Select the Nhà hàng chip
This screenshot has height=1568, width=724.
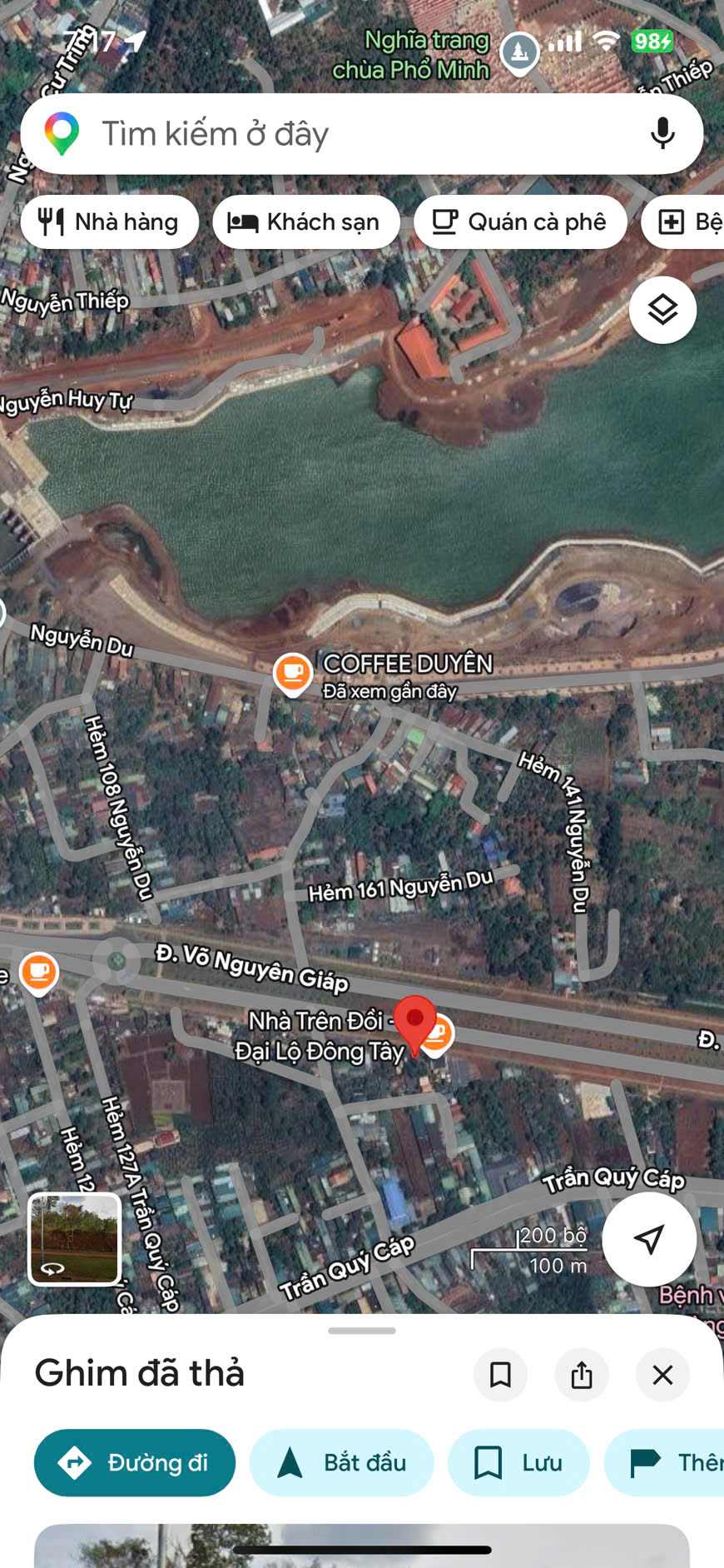110,222
